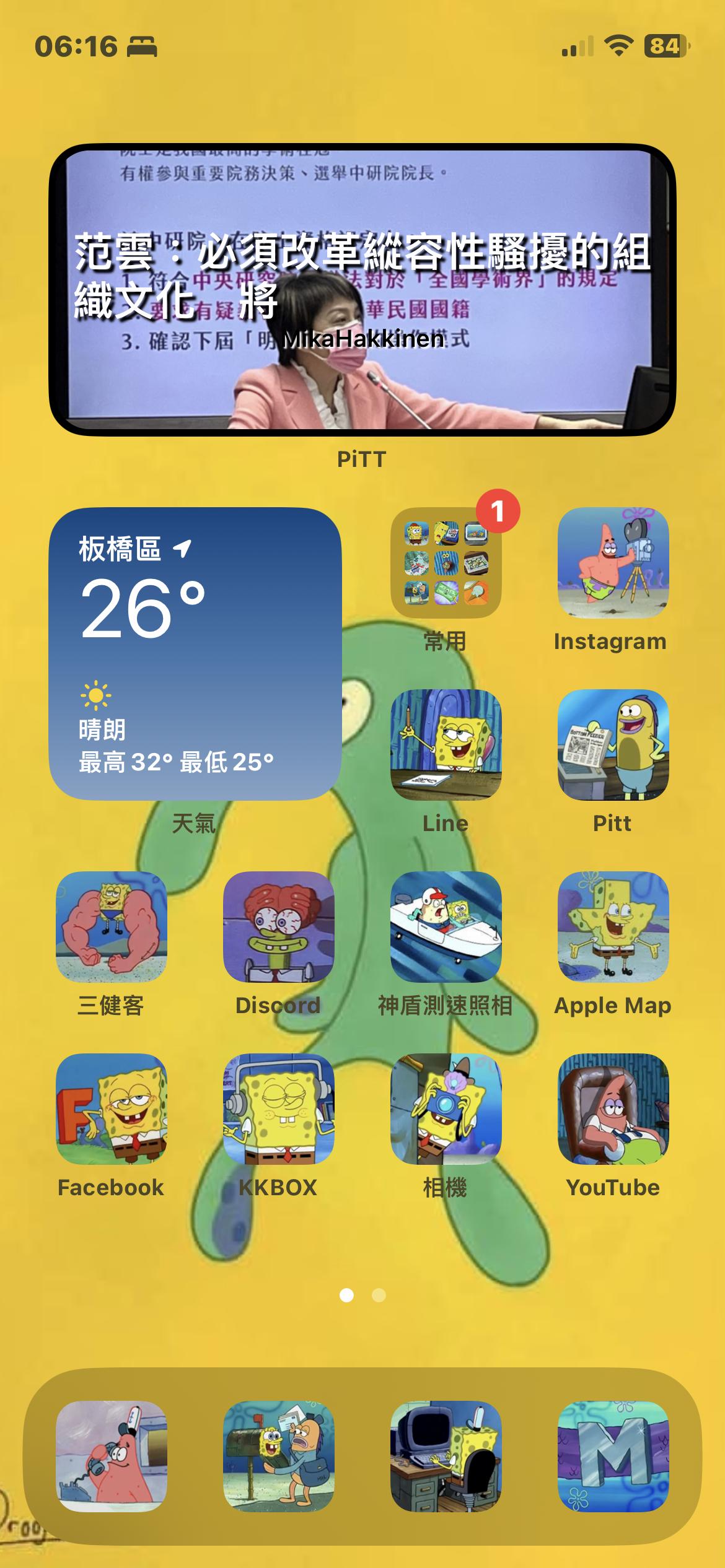
Task: Open the phone app in the dock
Action: click(x=112, y=1457)
